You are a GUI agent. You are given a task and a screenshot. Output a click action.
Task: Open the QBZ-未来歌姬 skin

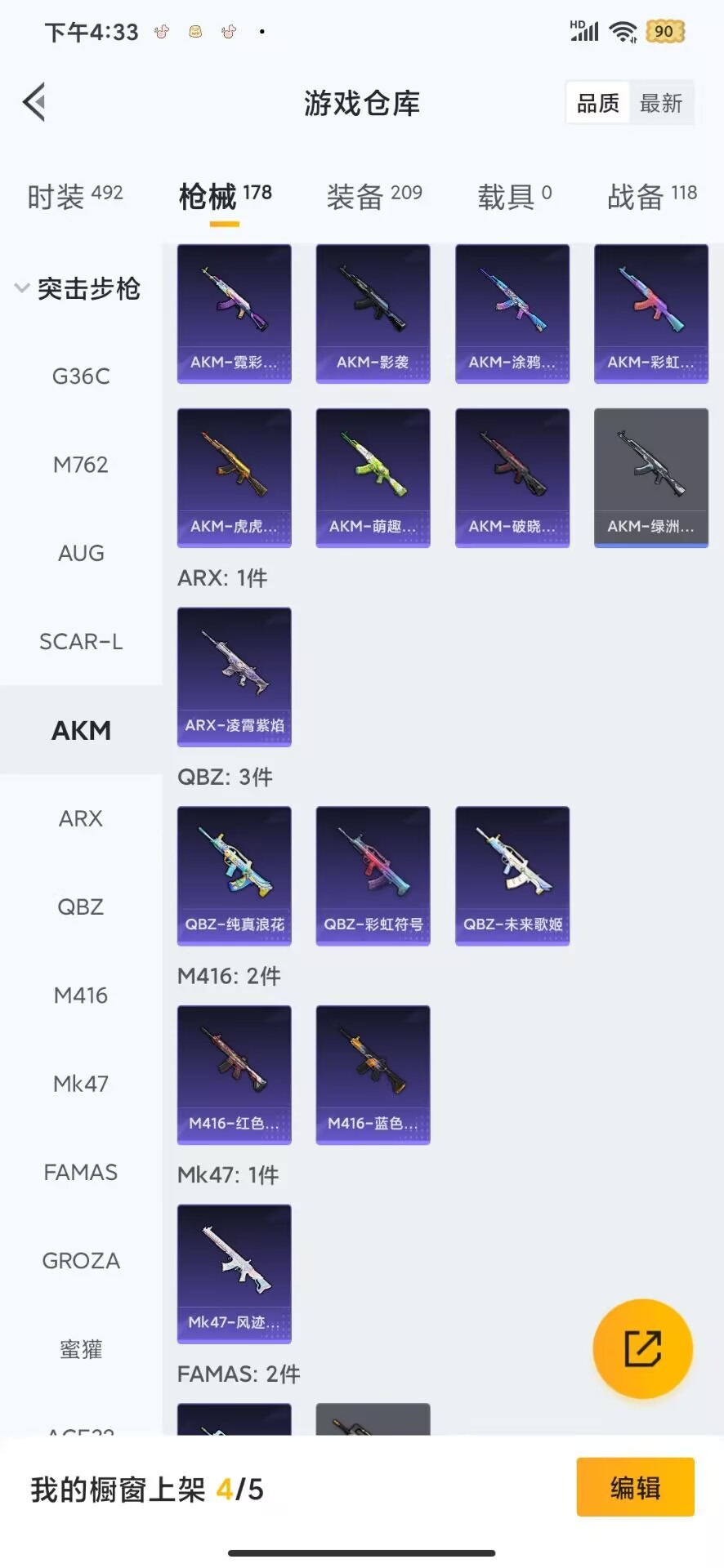(x=512, y=875)
